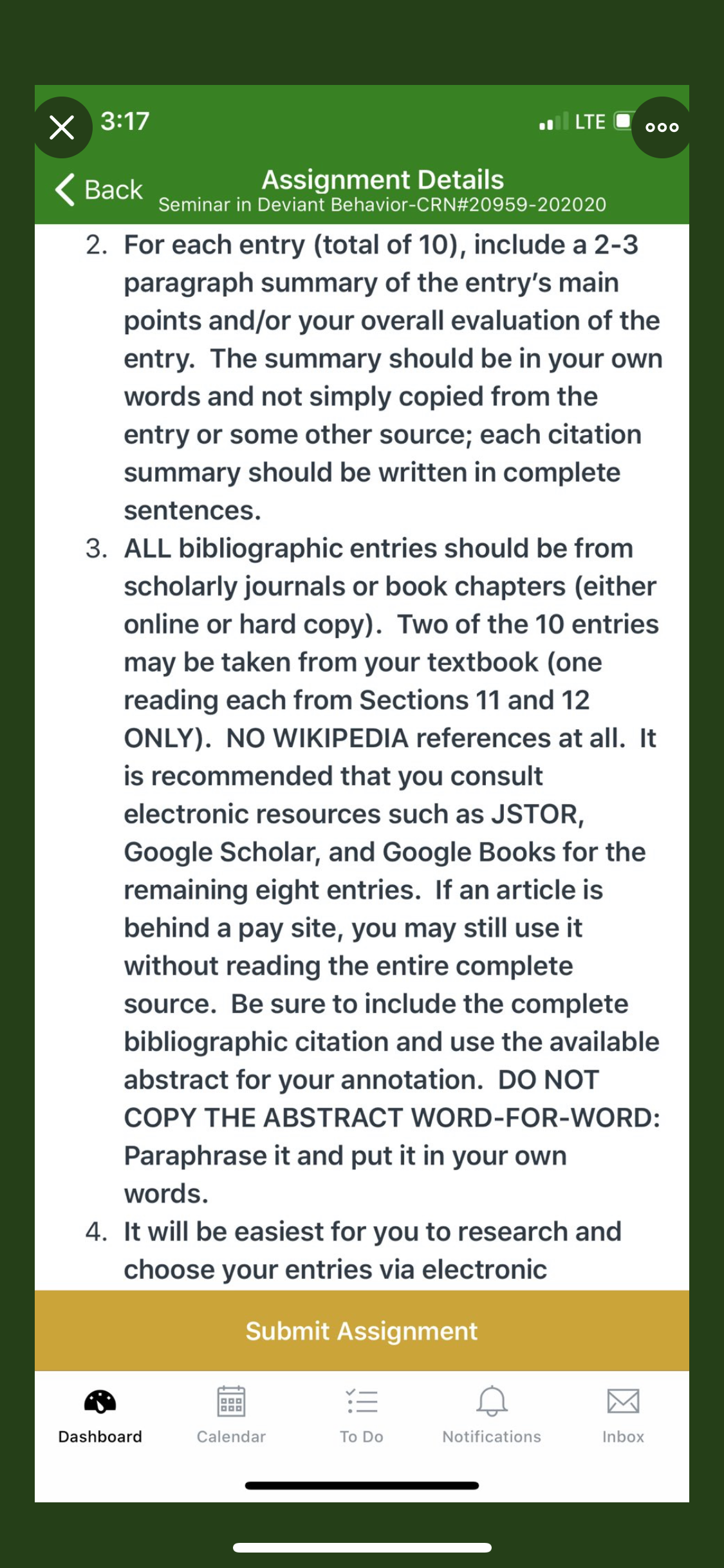Tap Submit Assignment
Screen dimensions: 724x1568
point(362,1330)
